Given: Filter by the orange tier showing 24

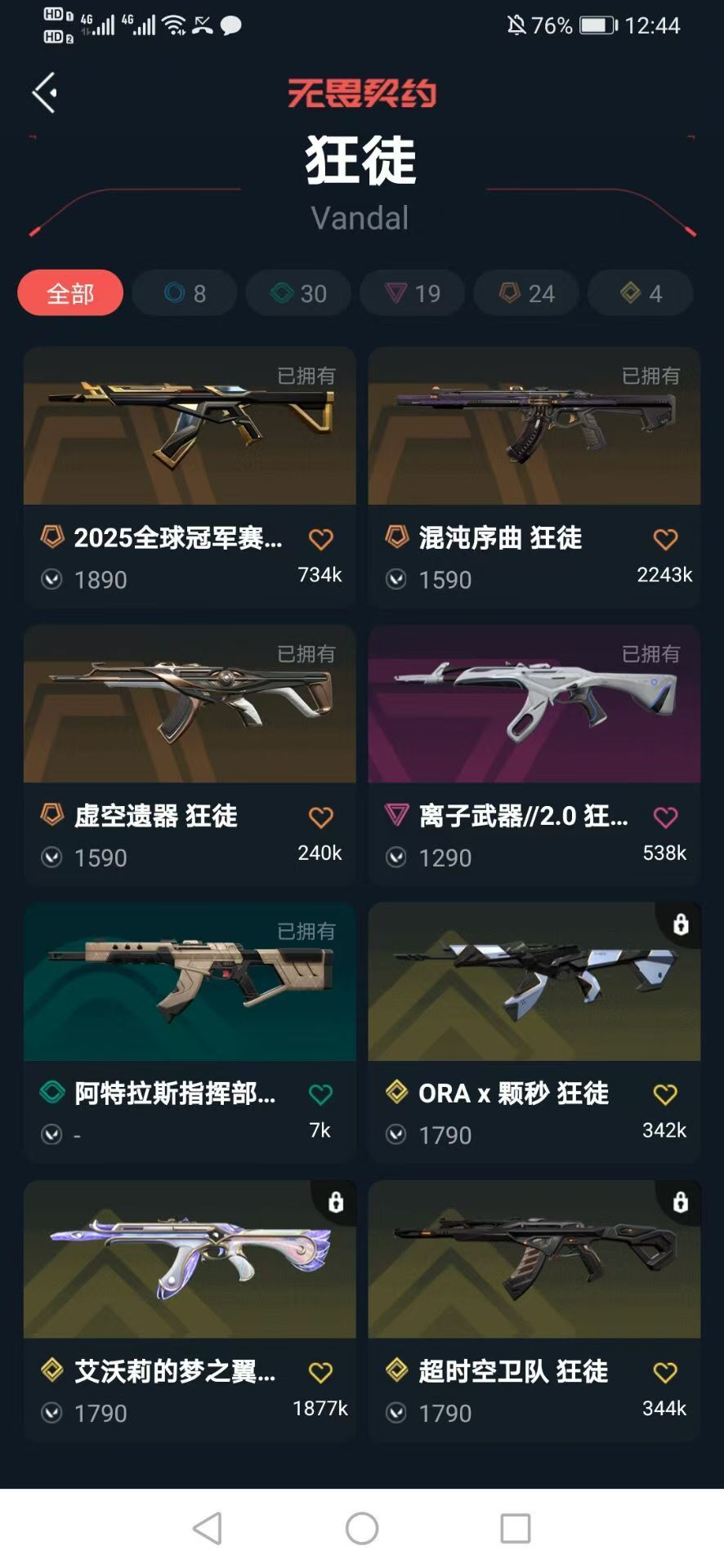Looking at the screenshot, I should point(526,292).
